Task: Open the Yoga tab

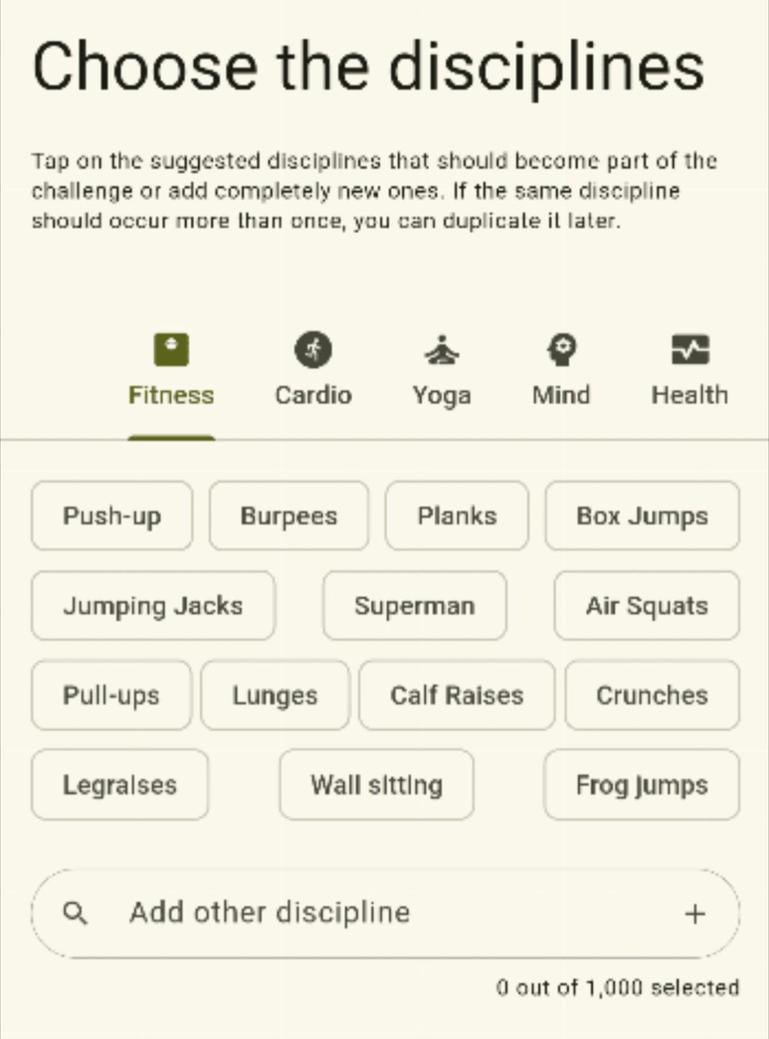Action: click(x=441, y=372)
